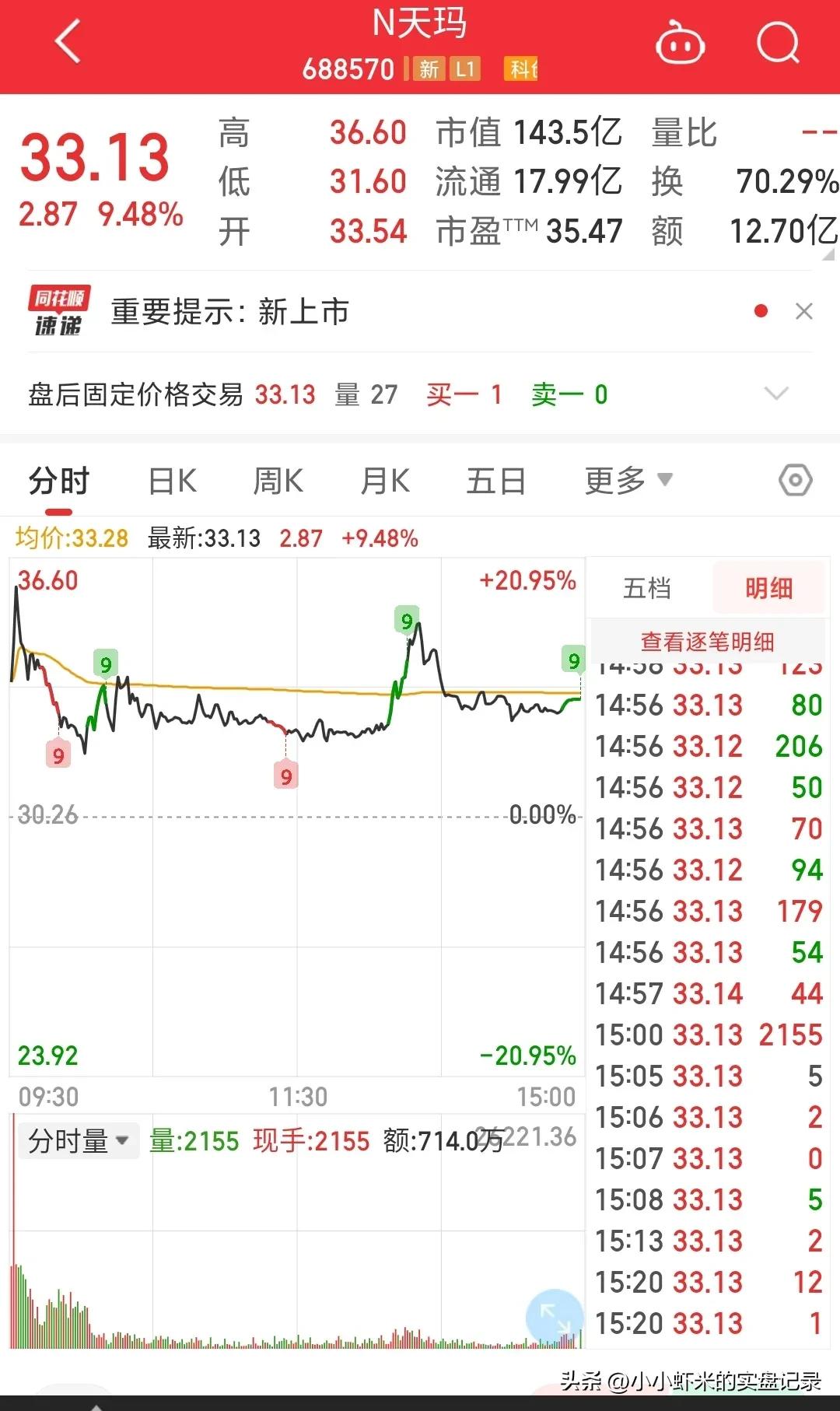Open chart settings via the gear icon
Viewport: 840px width, 1411px height.
795,481
